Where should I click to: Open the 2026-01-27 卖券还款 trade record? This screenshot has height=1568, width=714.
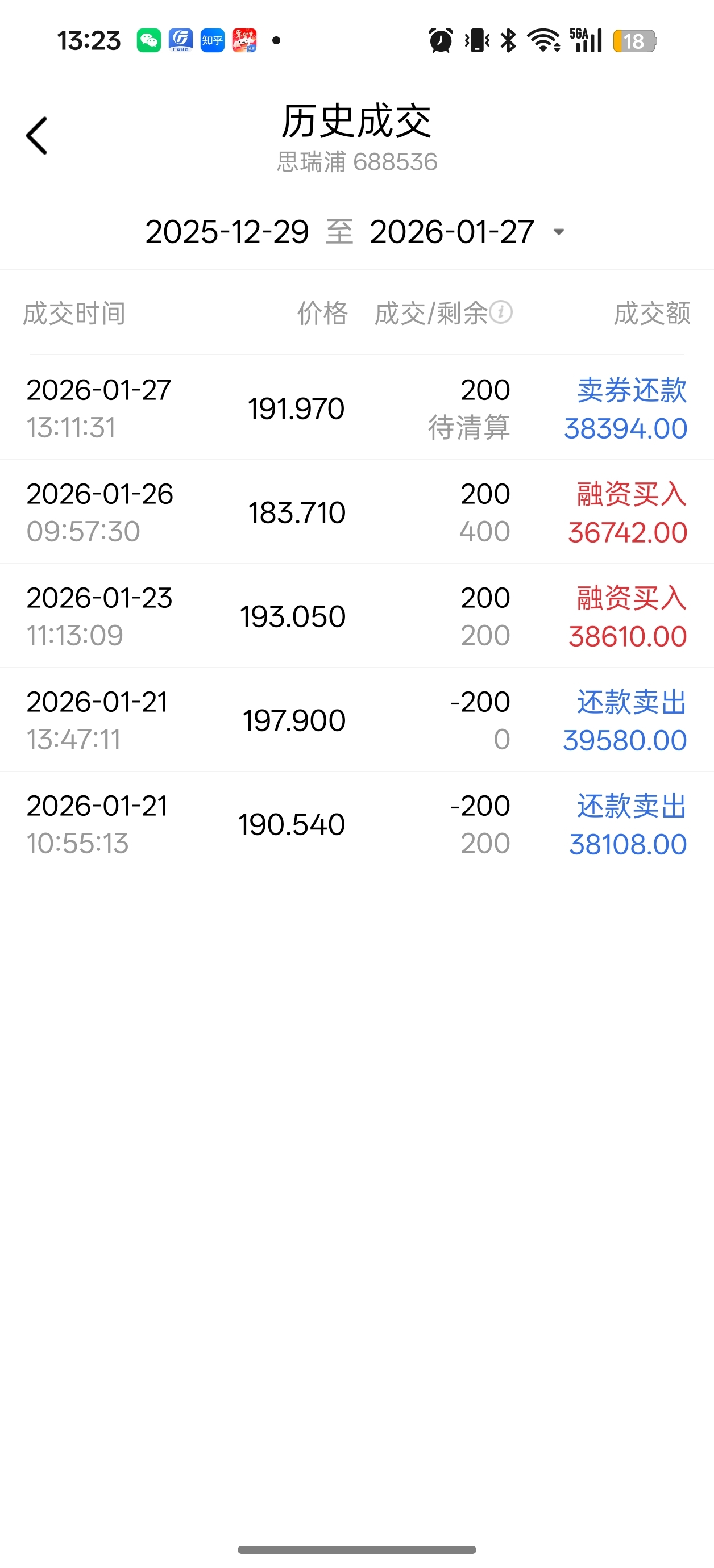(357, 408)
